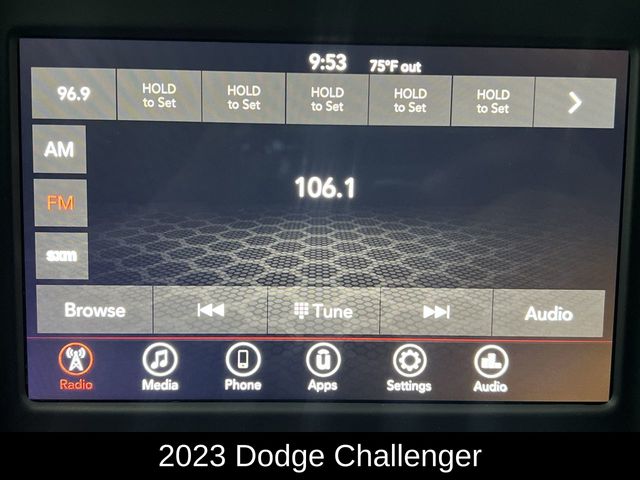Open Browse for stations
This screenshot has height=480, width=640.
coord(94,311)
